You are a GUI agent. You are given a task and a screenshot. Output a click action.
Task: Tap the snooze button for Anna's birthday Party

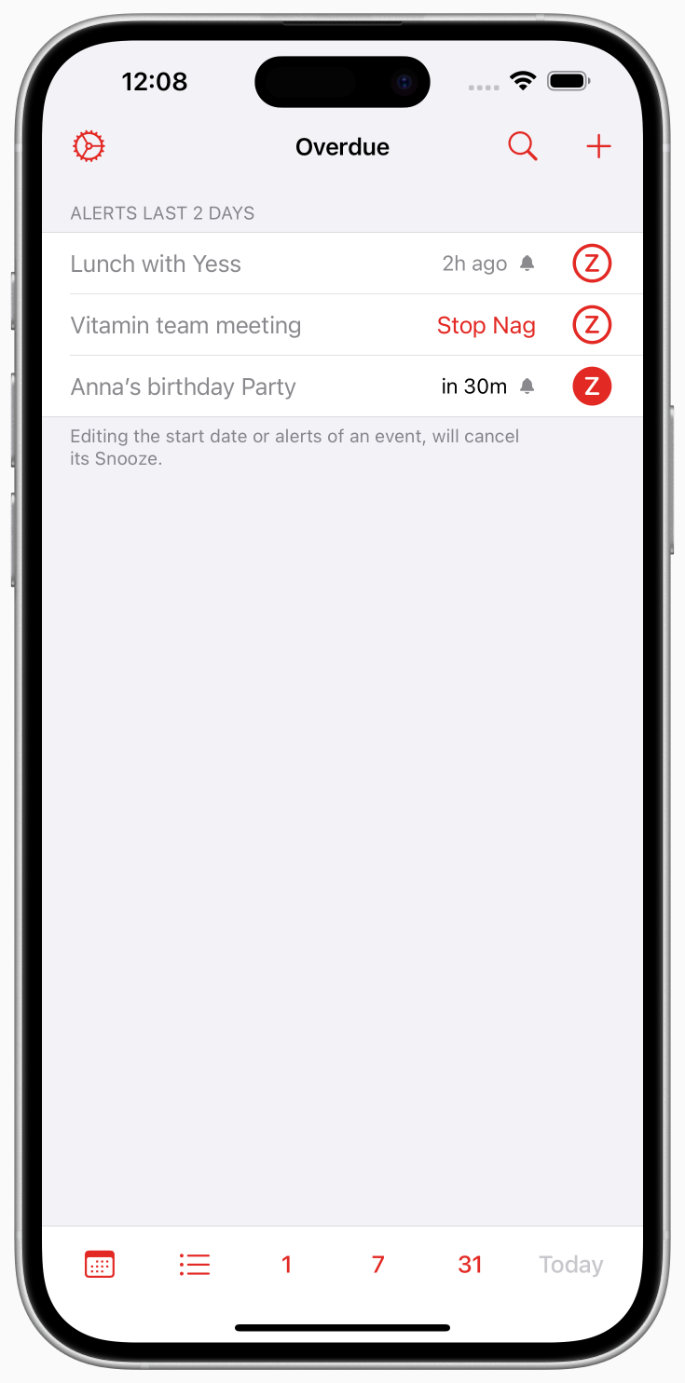pos(591,387)
